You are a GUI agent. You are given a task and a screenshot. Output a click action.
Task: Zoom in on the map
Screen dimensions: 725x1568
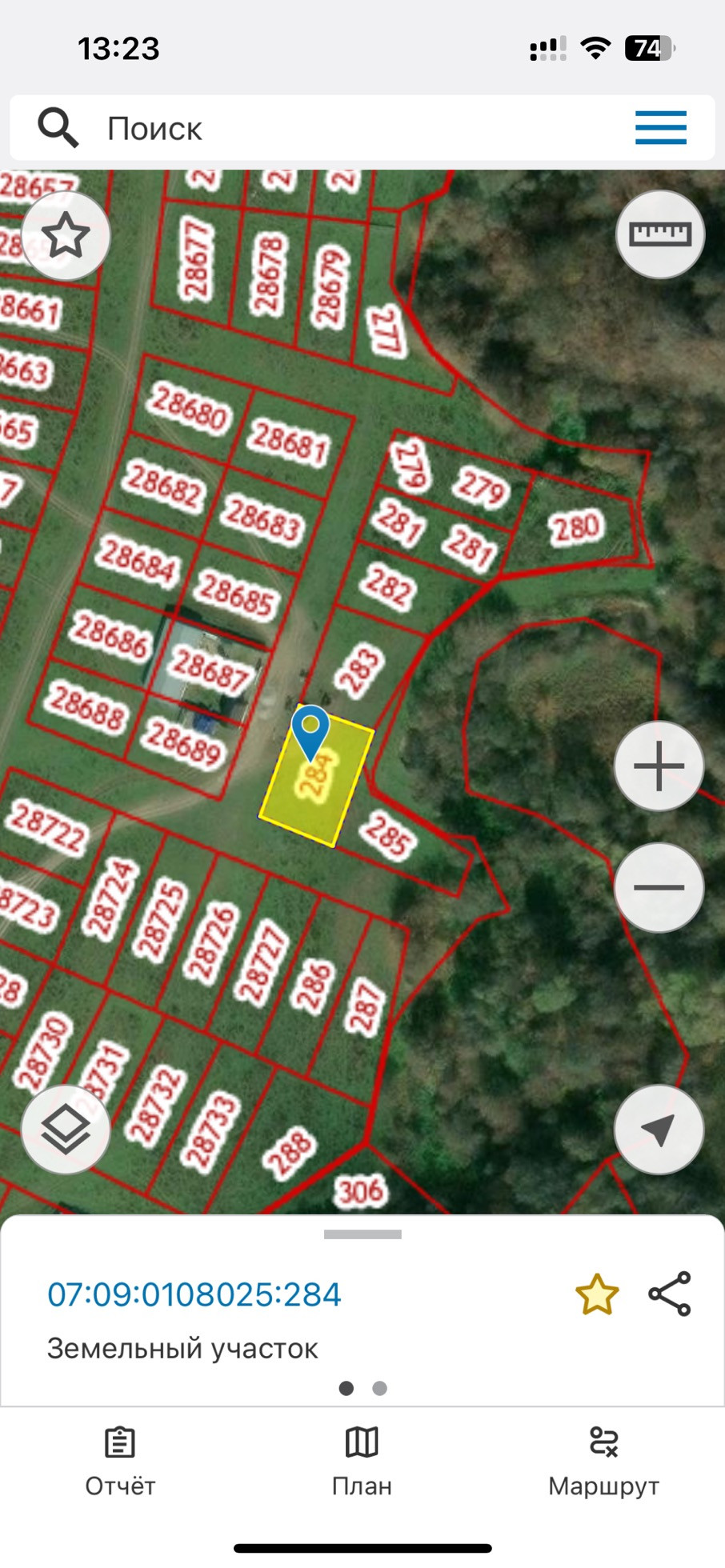coord(659,766)
